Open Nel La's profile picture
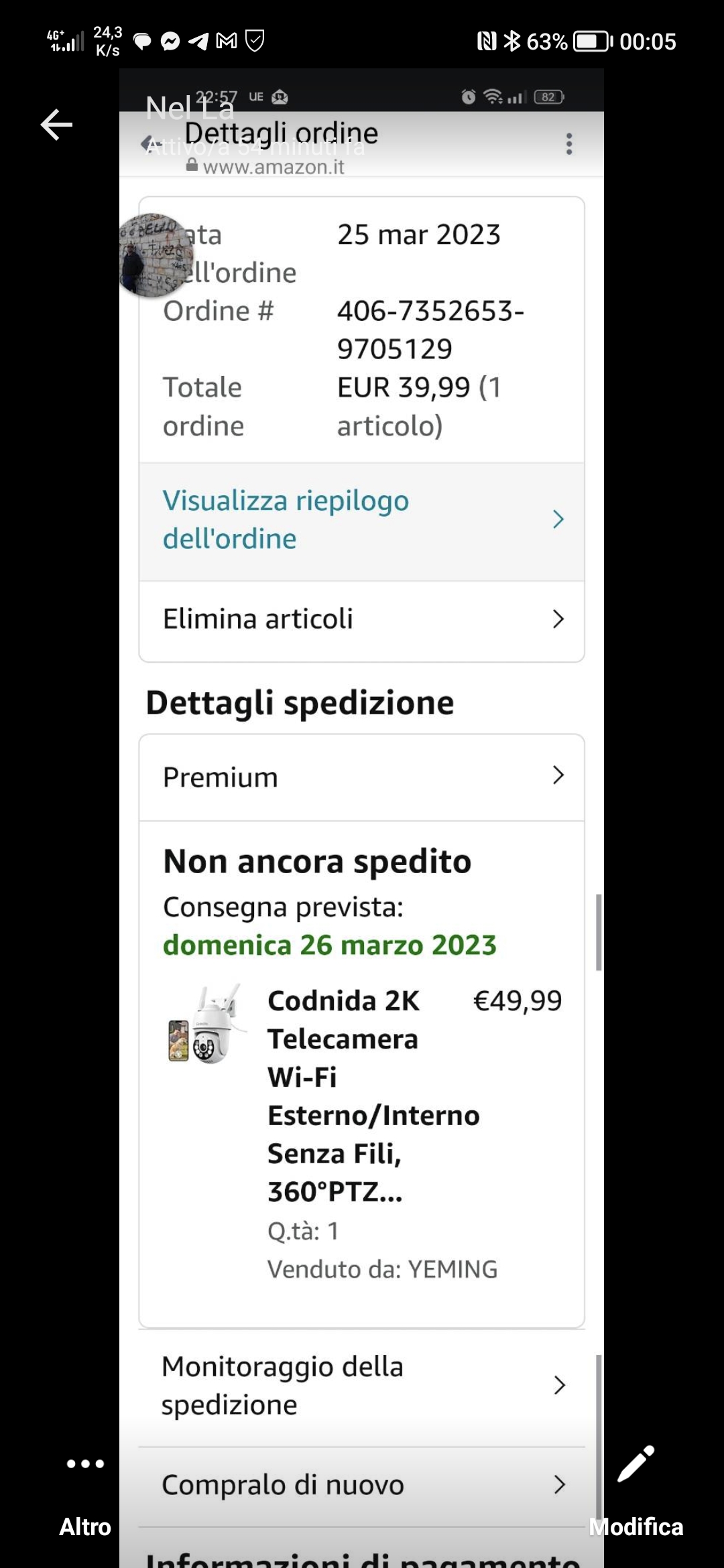The image size is (724, 1568). 156,255
